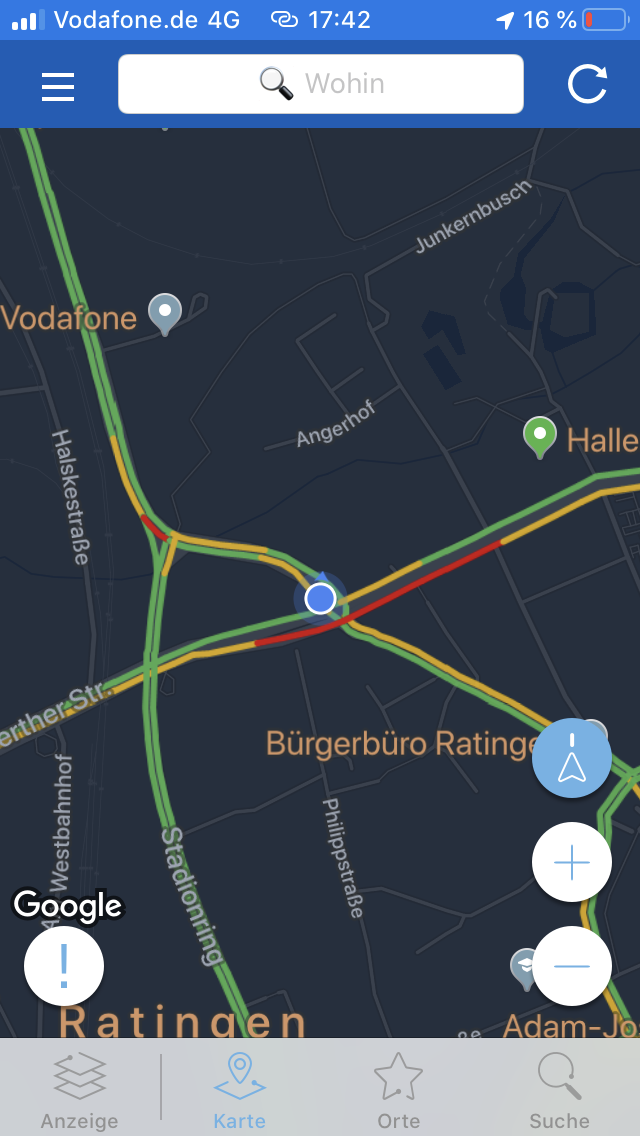Tap the Wohin search field
The width and height of the screenshot is (640, 1136).
point(320,84)
